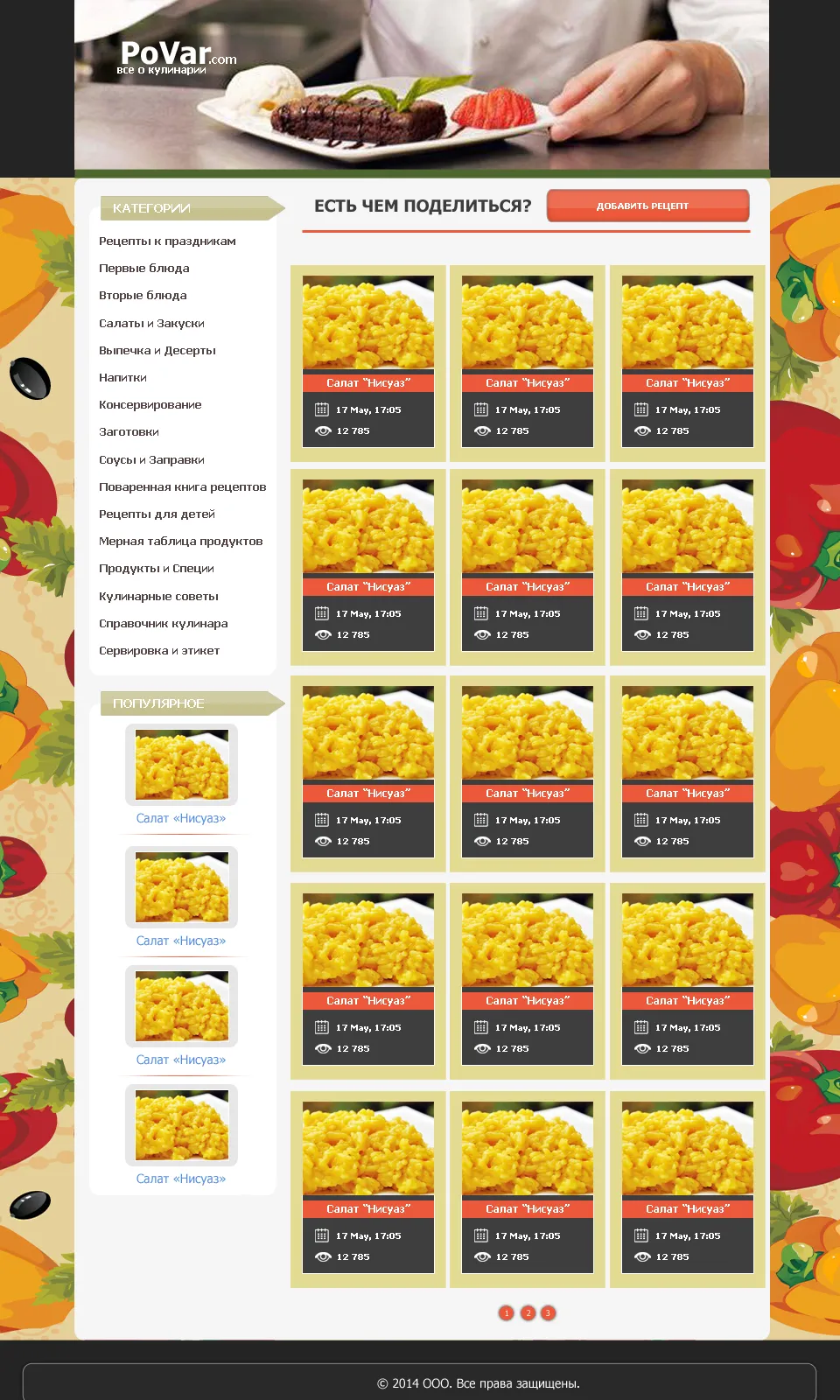The width and height of the screenshot is (840, 1400).
Task: Open Поваренная книга рецептов
Action: (x=182, y=486)
